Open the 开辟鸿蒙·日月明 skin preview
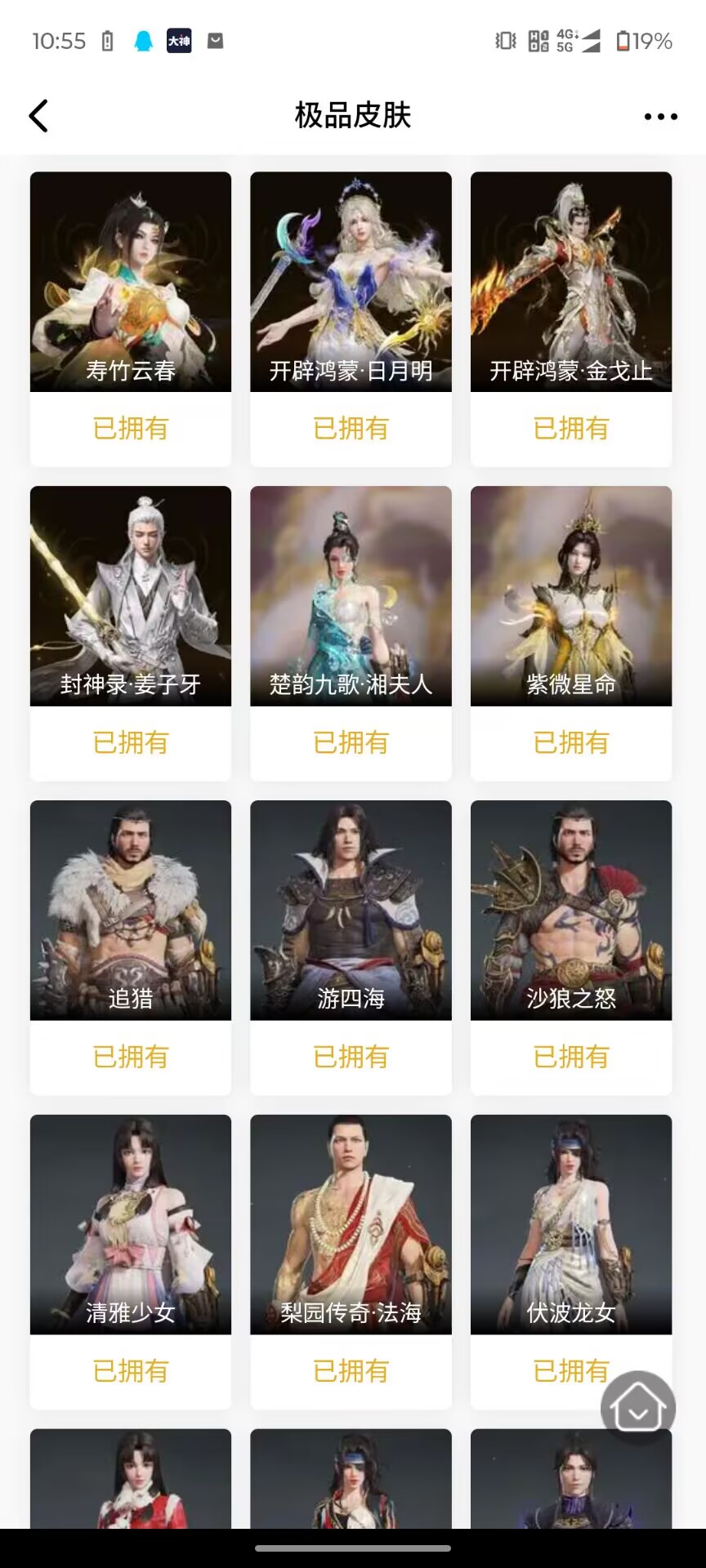706x1568 pixels. tap(351, 282)
